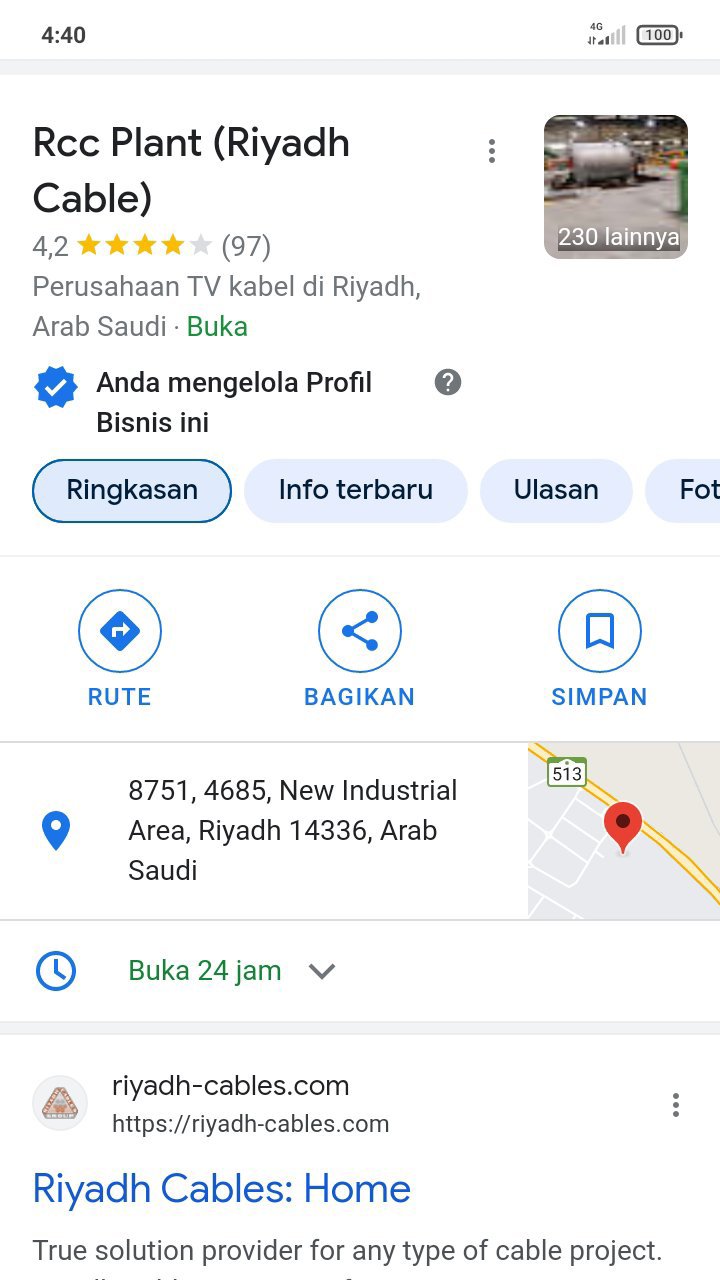Open the options menu for riyadh-cables.com result
The height and width of the screenshot is (1280, 720).
(676, 1105)
